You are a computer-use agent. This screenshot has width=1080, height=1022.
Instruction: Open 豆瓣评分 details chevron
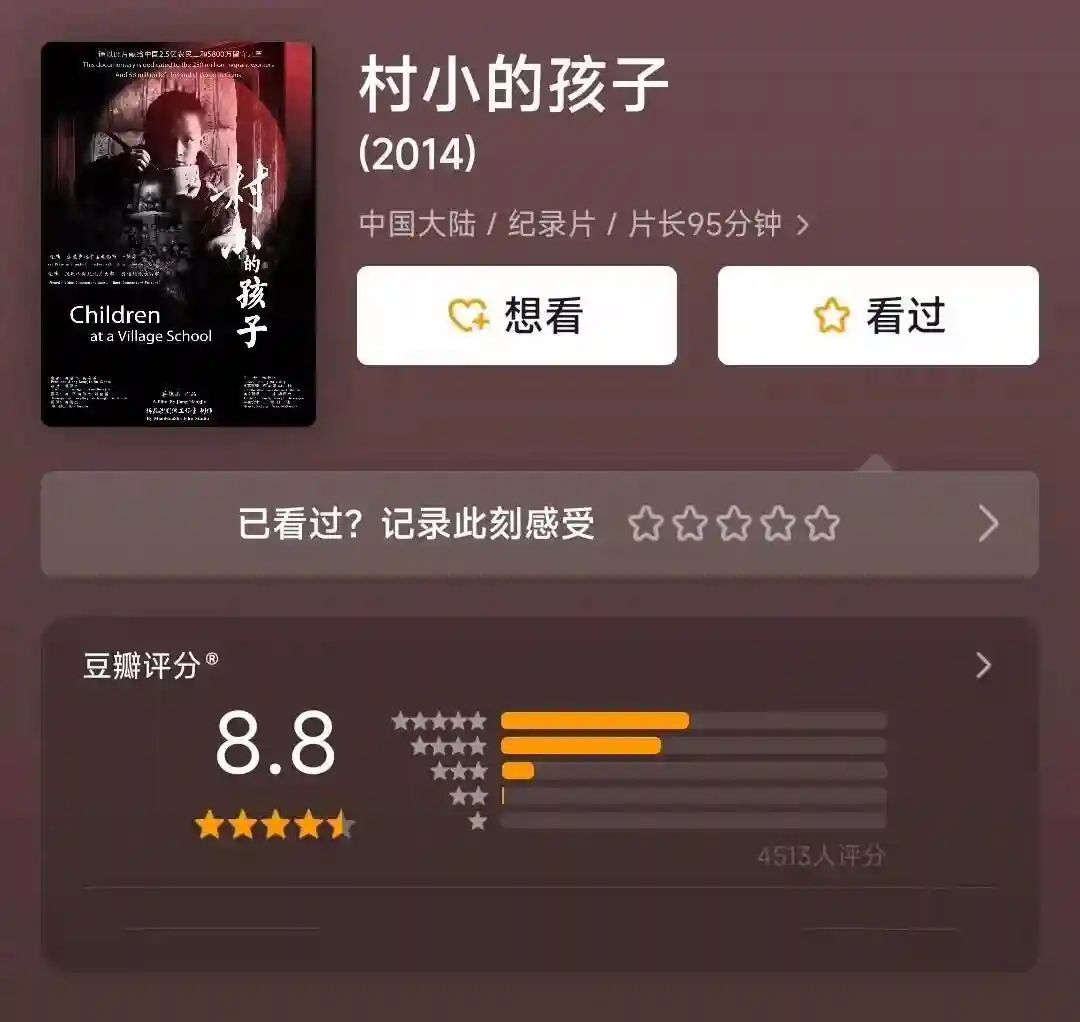tap(983, 666)
